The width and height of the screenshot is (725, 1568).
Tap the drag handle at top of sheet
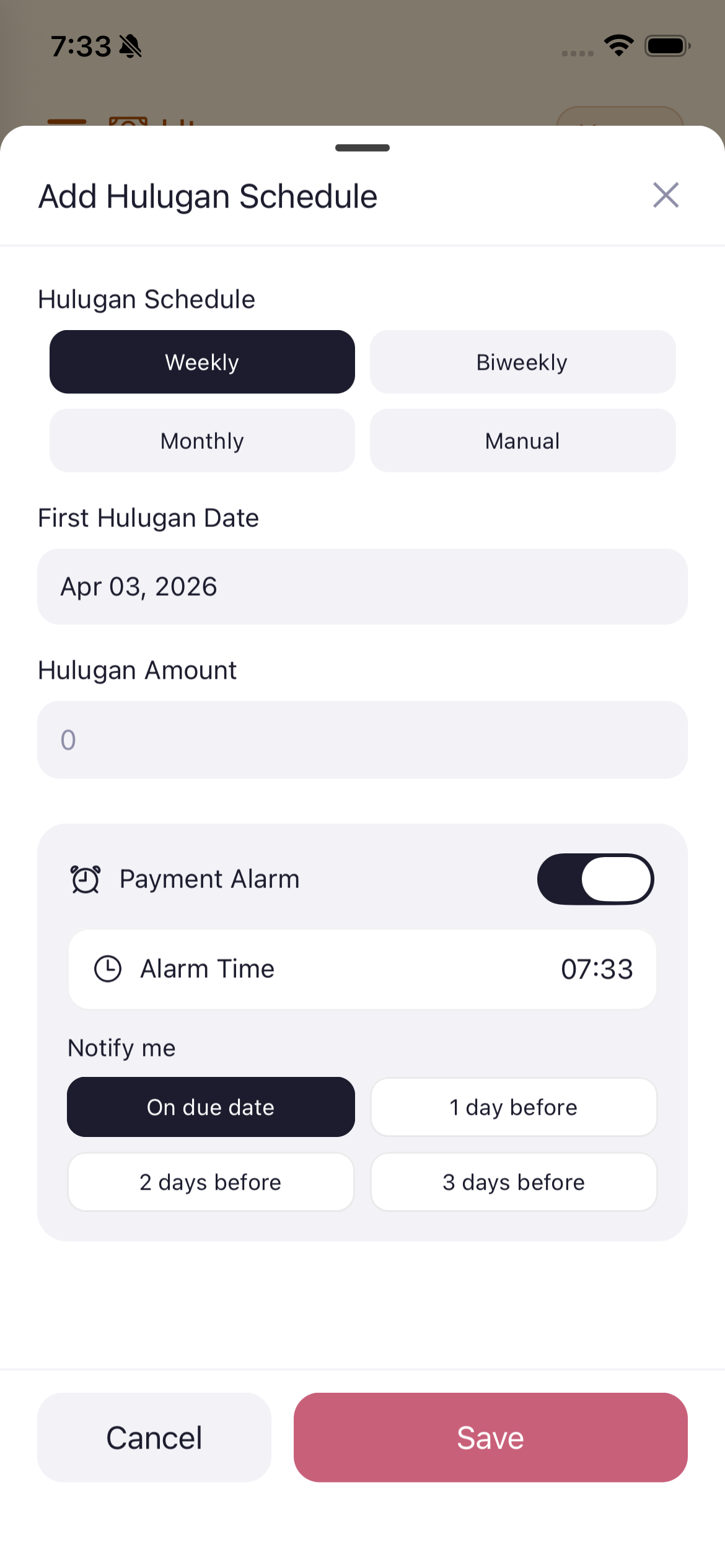coord(362,147)
